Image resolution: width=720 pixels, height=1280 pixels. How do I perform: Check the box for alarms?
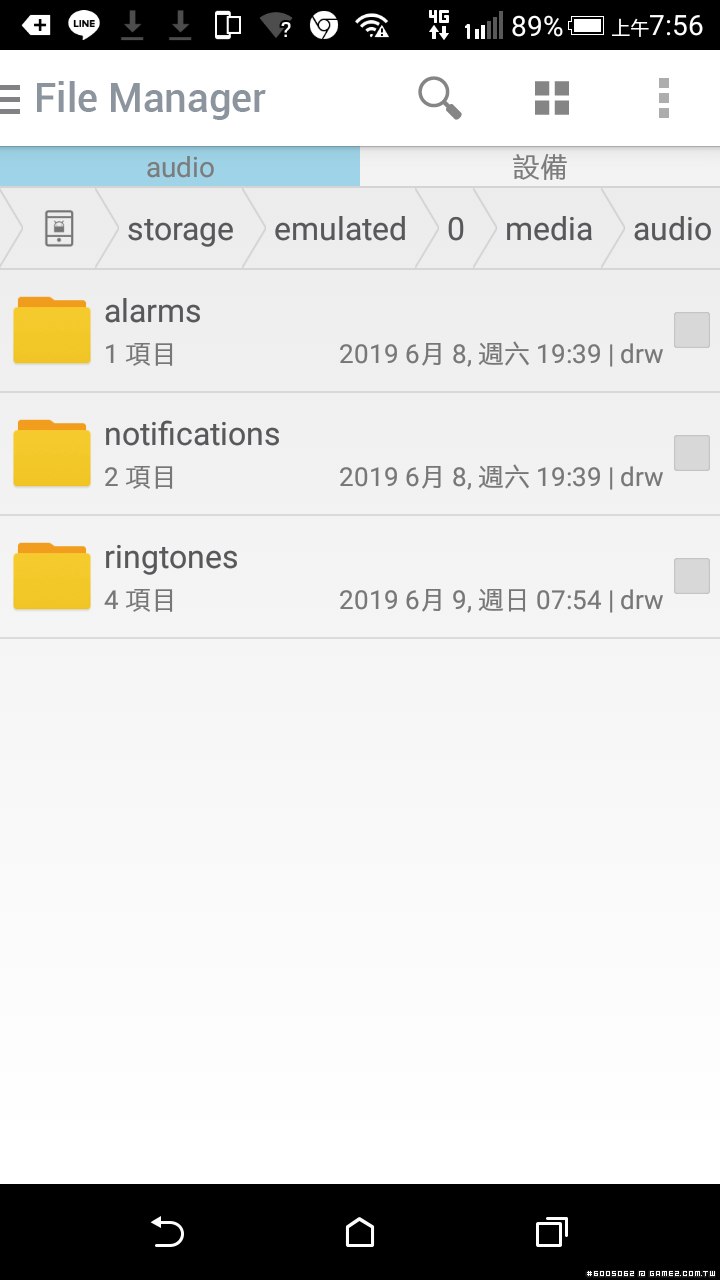[x=691, y=330]
